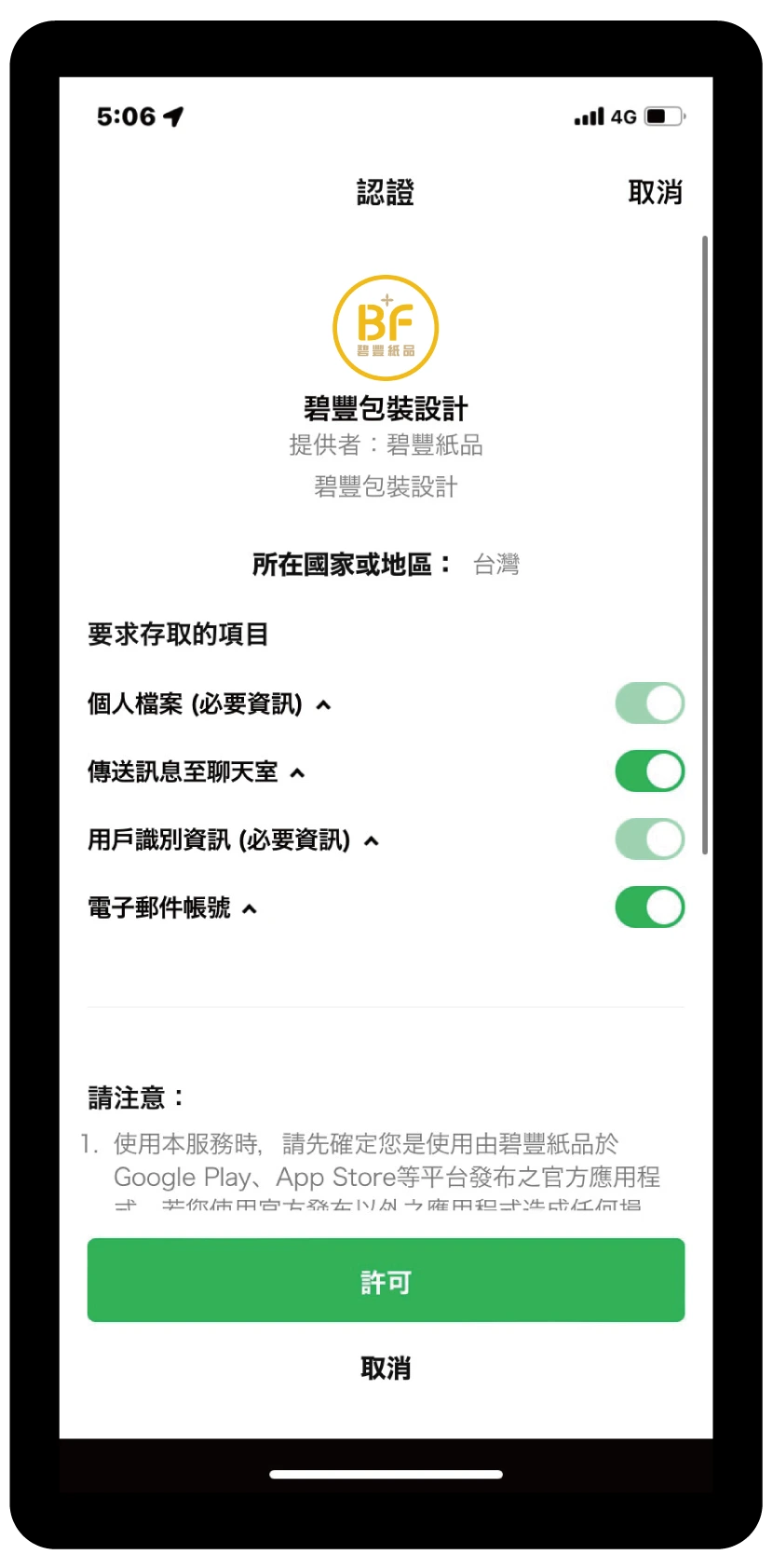This screenshot has height=1568, width=772.
Task: Toggle the 用戶識別資訊 (必要資訊) switch
Action: 649,839
